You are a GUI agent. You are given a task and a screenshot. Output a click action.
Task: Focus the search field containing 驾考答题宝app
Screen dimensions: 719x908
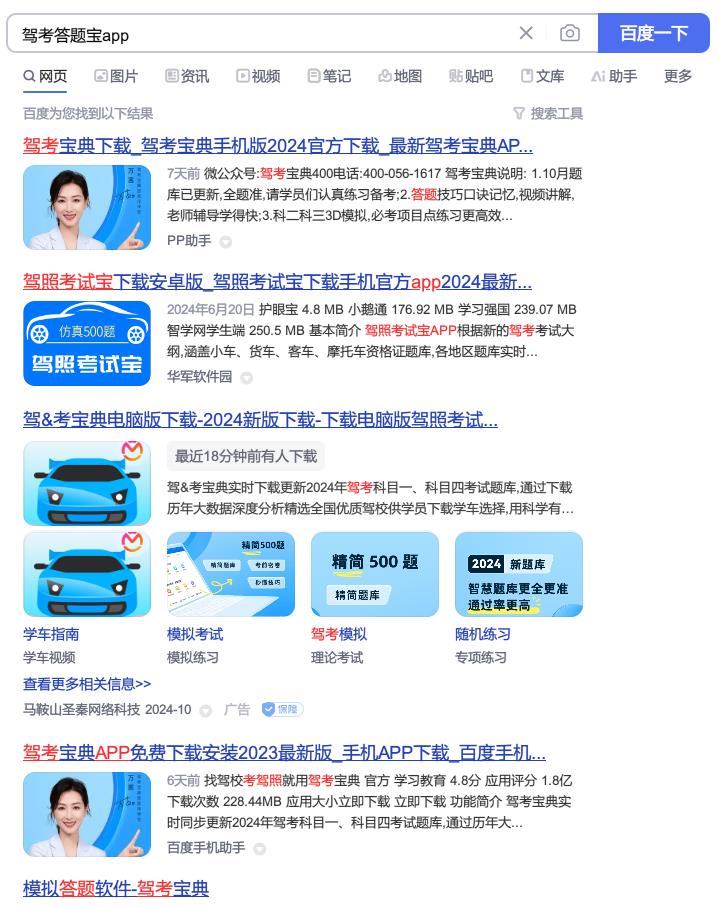pyautogui.click(x=260, y=34)
